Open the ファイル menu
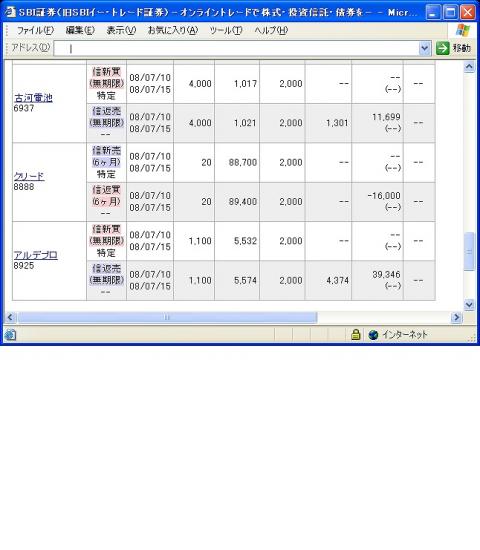 (x=35, y=31)
